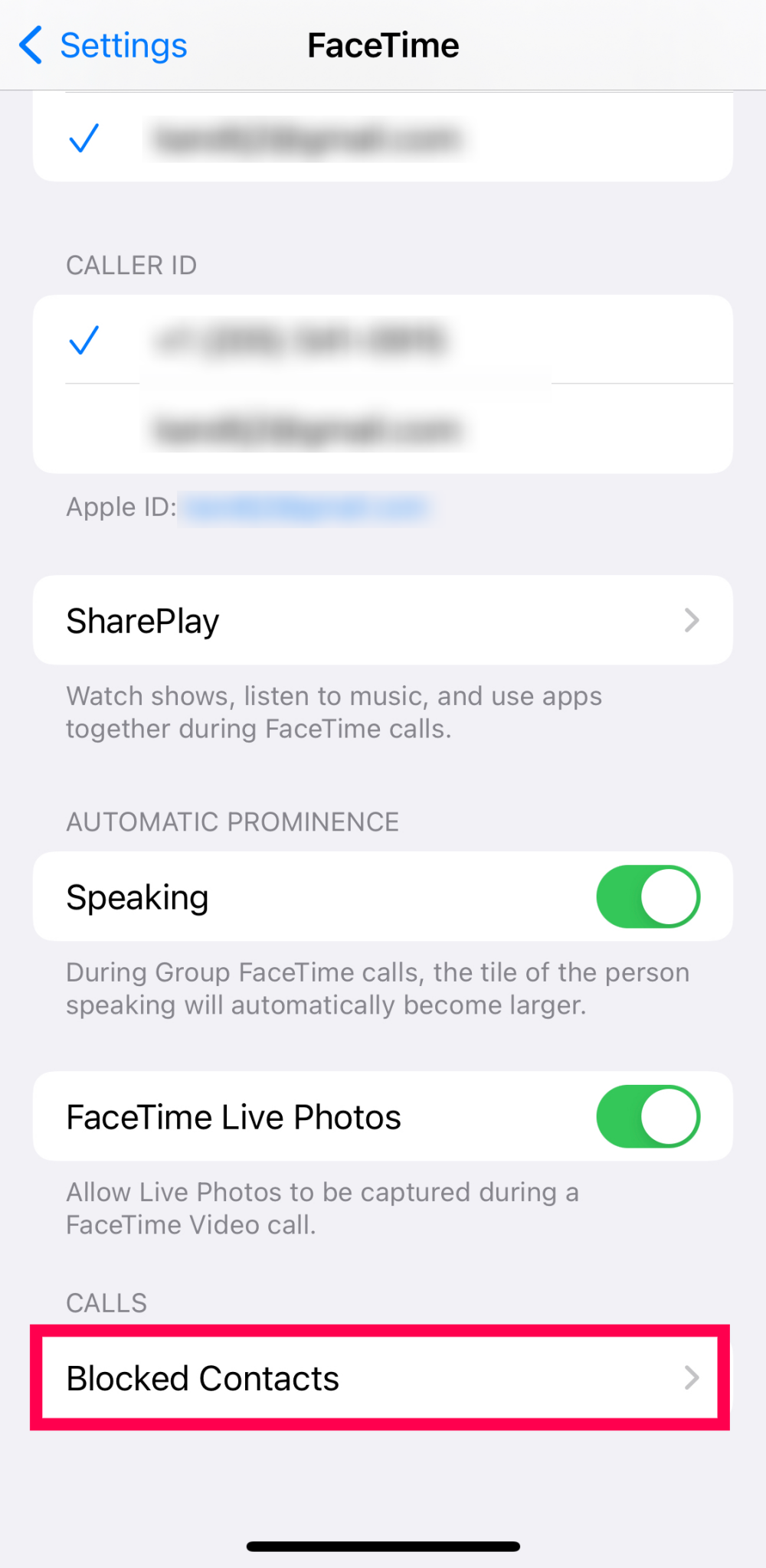The height and width of the screenshot is (1568, 766).
Task: Expand SharePlay settings
Action: point(383,620)
